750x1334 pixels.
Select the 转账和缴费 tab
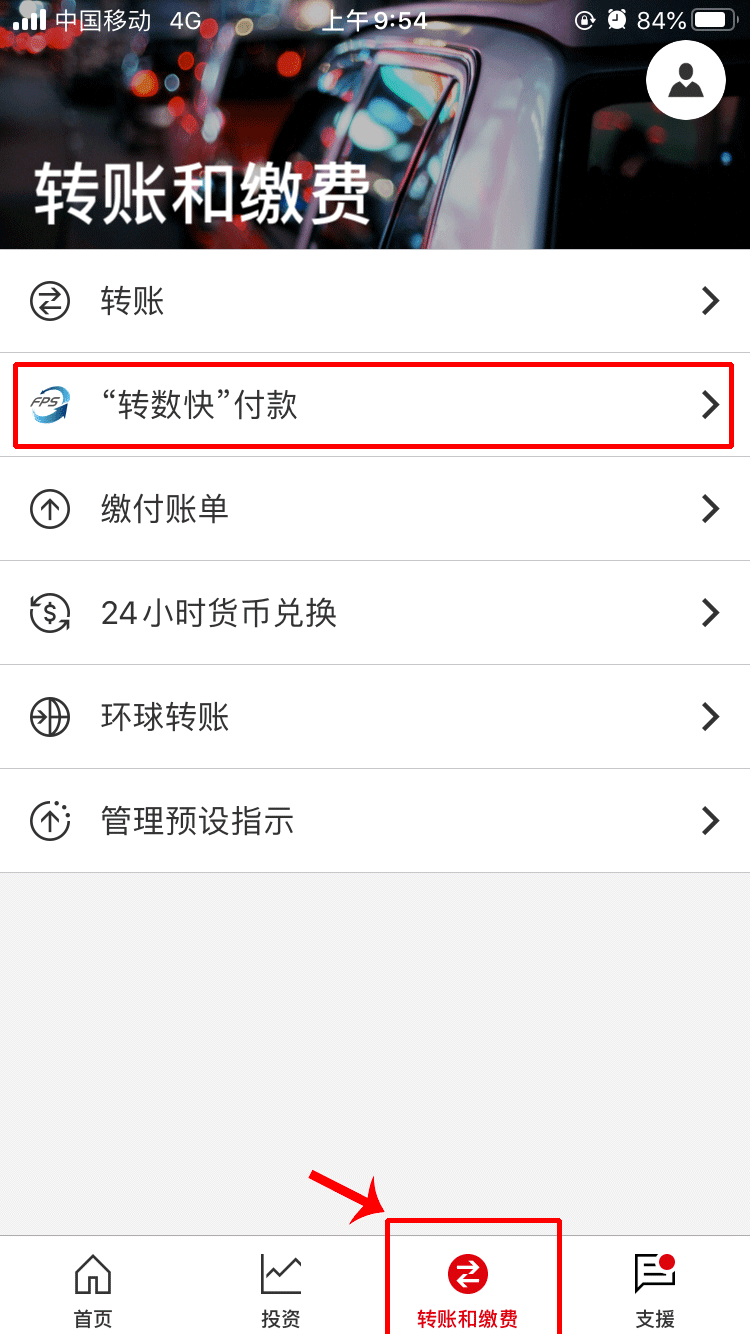point(468,1289)
